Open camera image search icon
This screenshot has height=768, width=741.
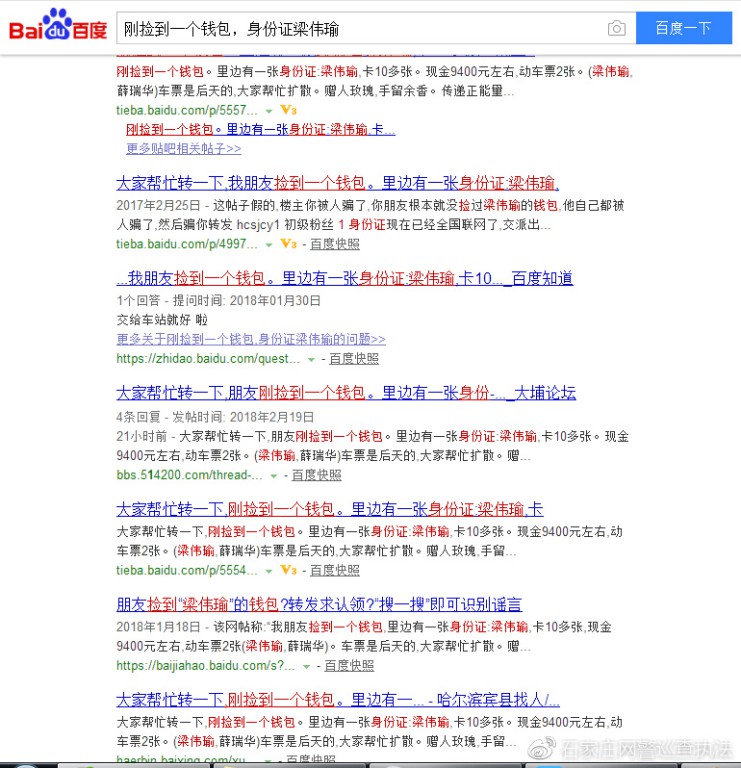(x=617, y=29)
